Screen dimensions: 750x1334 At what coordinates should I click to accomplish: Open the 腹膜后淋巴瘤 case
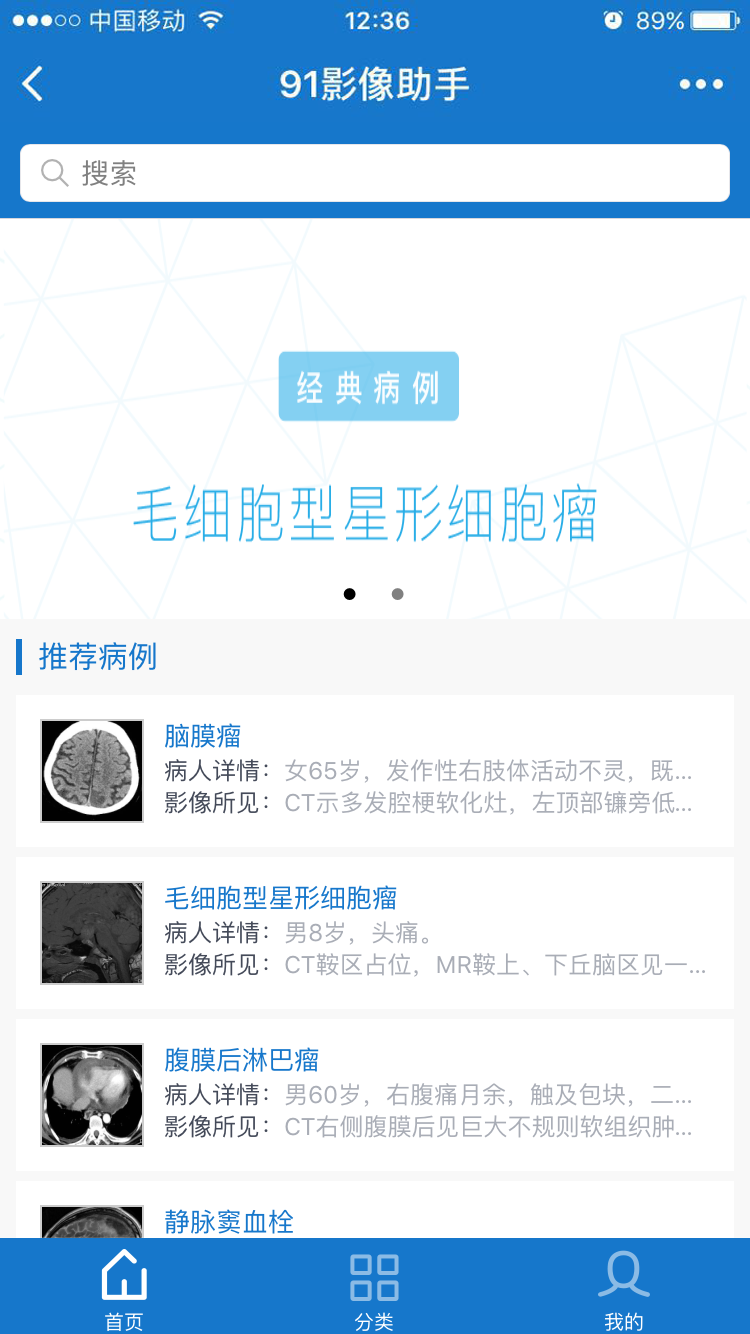(375, 1094)
